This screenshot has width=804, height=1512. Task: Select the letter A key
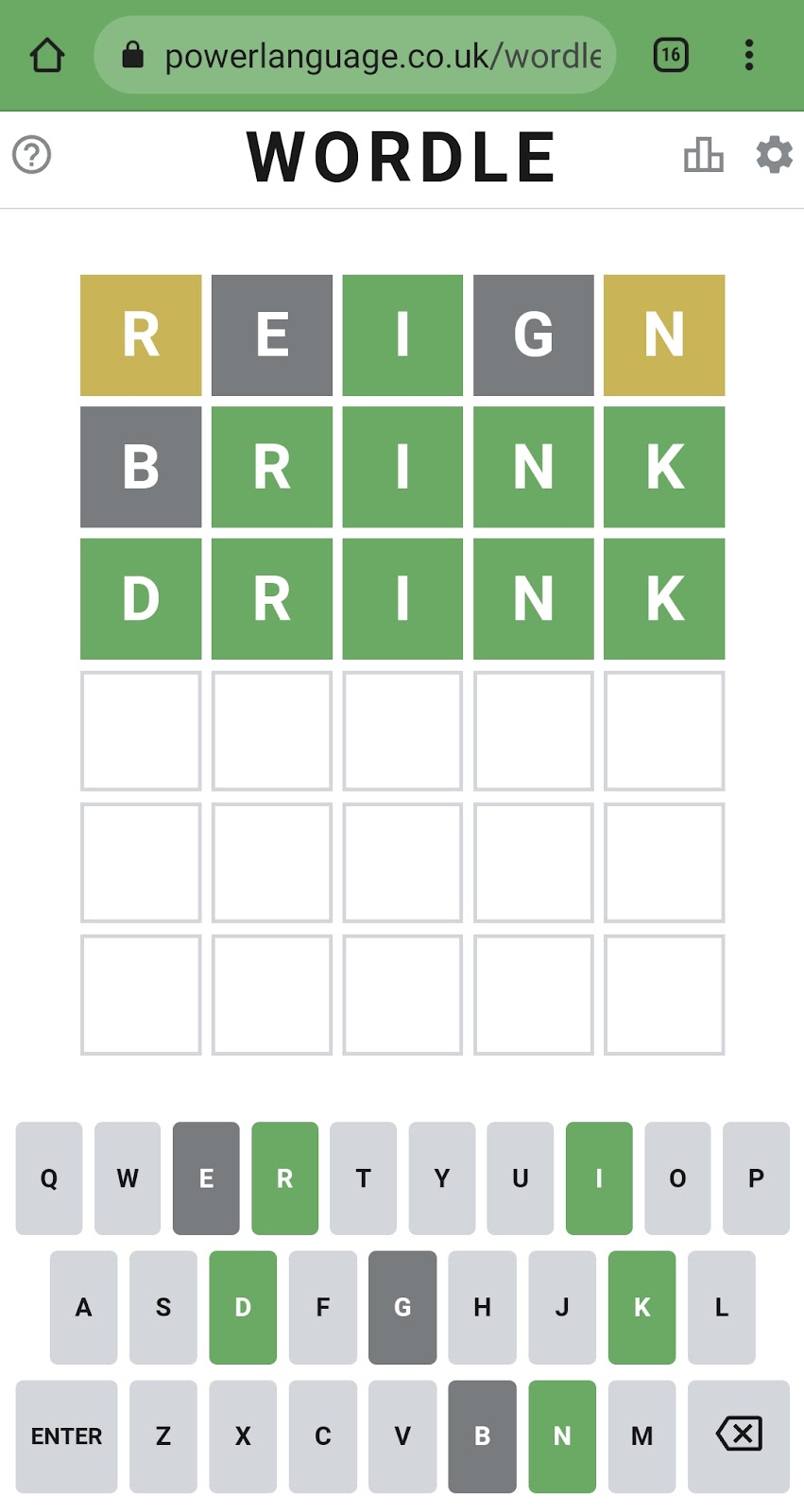click(83, 1308)
